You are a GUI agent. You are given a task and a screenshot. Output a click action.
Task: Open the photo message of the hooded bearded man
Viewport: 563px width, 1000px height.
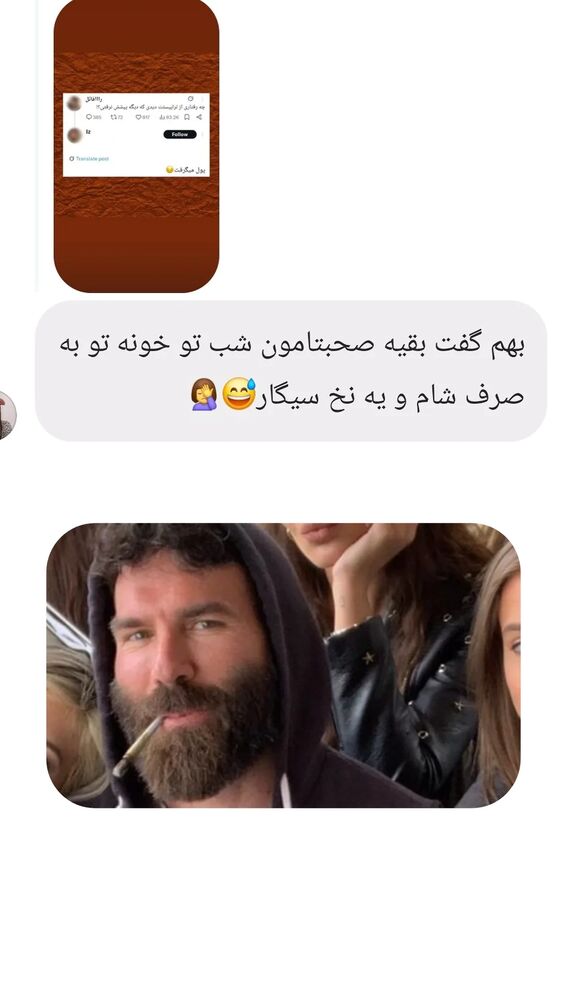click(283, 665)
